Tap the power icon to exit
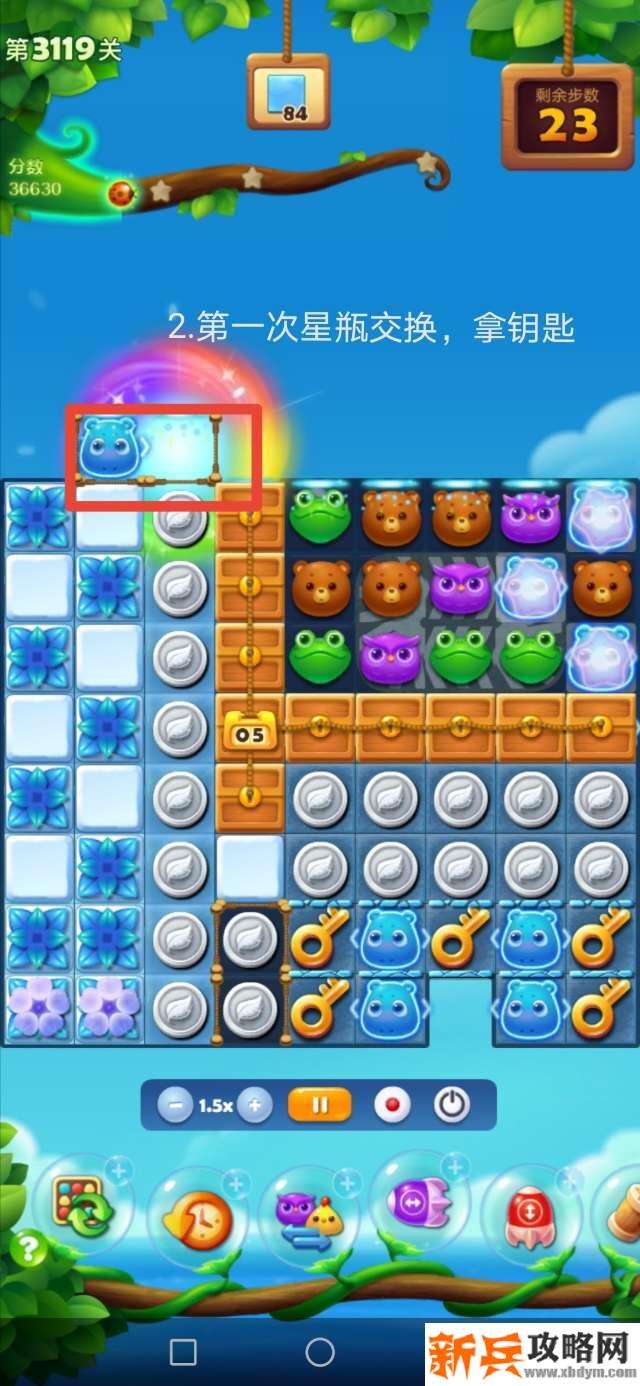Screen dimensions: 640x1386 pyautogui.click(x=452, y=1105)
